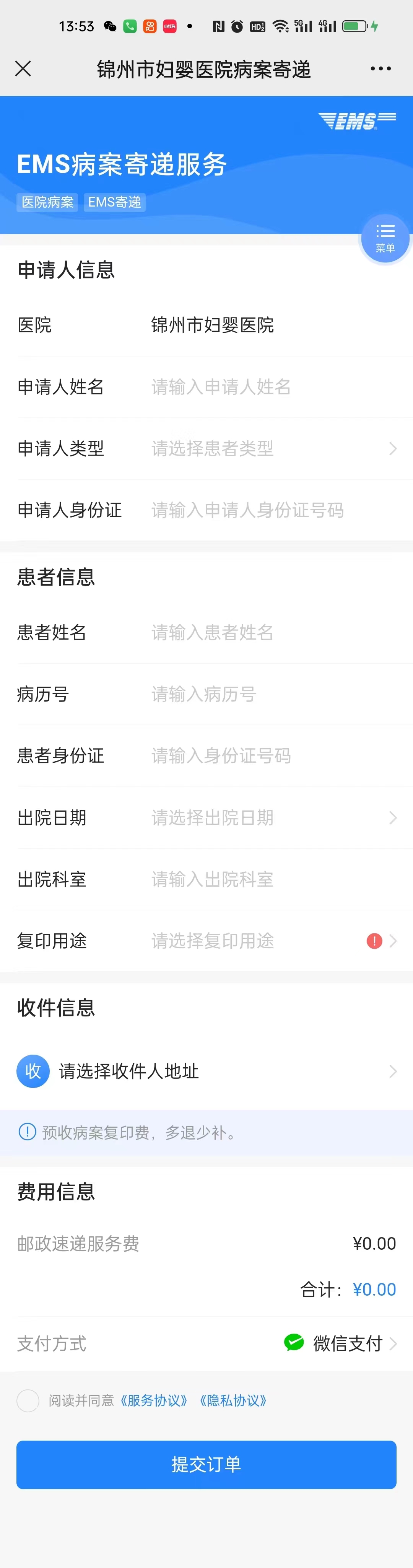Change the 支付方式 payment method
The height and width of the screenshot is (1568, 413).
click(341, 1343)
